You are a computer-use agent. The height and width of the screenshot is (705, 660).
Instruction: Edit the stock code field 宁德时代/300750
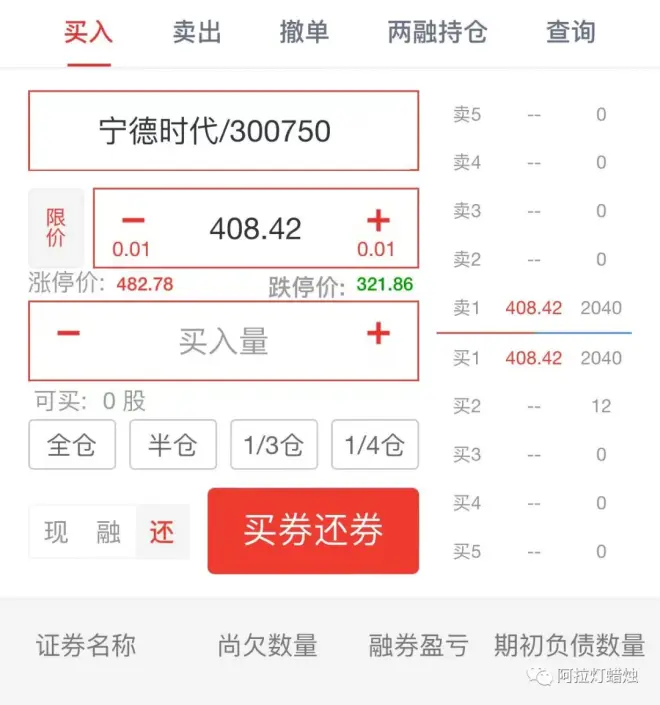click(223, 131)
